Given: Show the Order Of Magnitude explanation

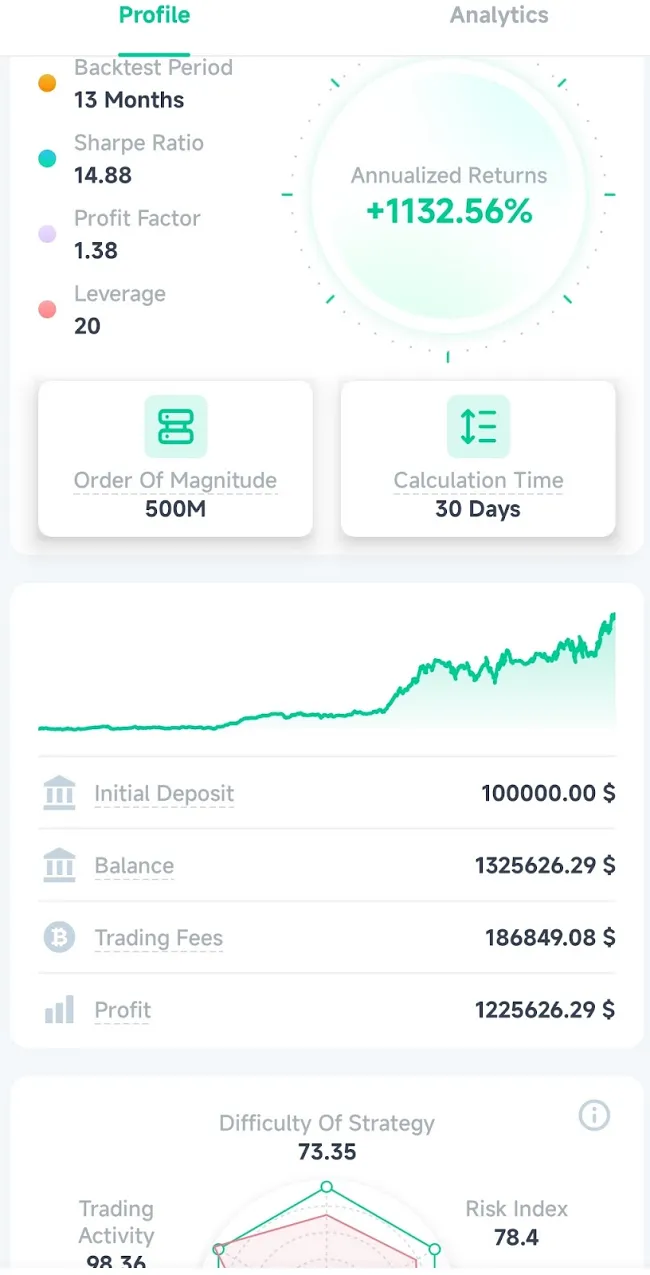Looking at the screenshot, I should pyautogui.click(x=175, y=481).
